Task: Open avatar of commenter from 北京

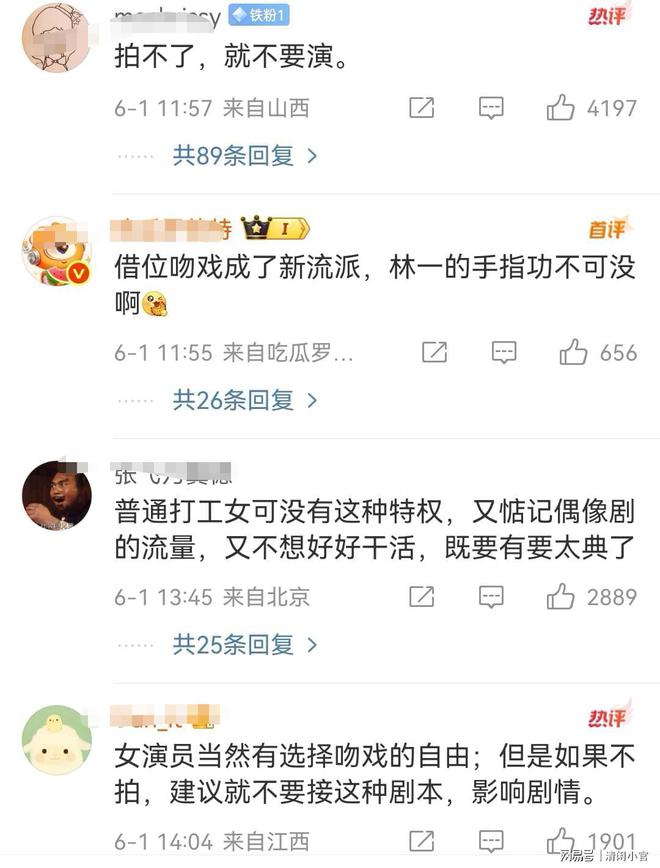Action: [x=57, y=496]
